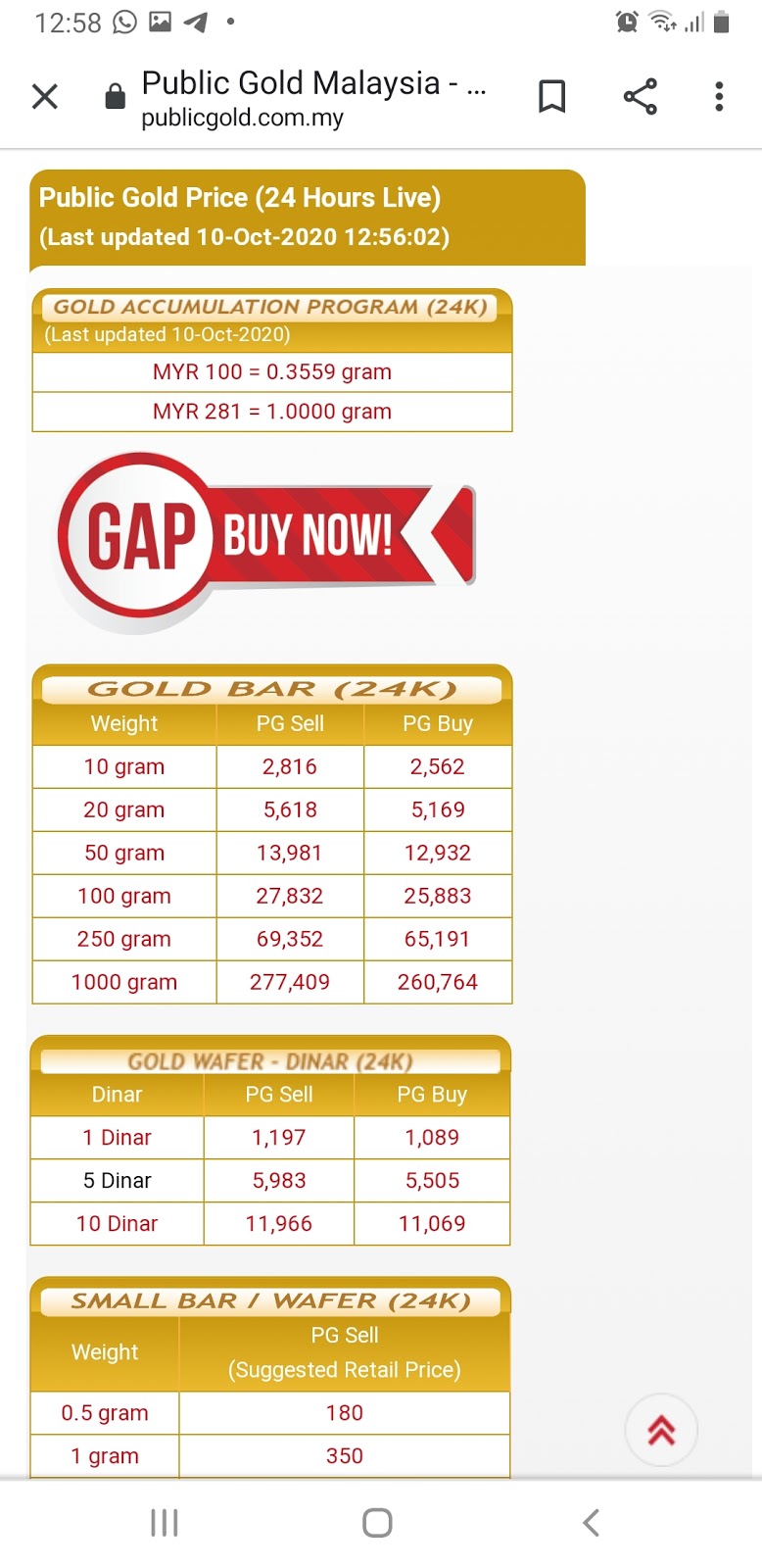Viewport: 762px width, 1568px height.
Task: Go to the home screen
Action: [x=377, y=1522]
